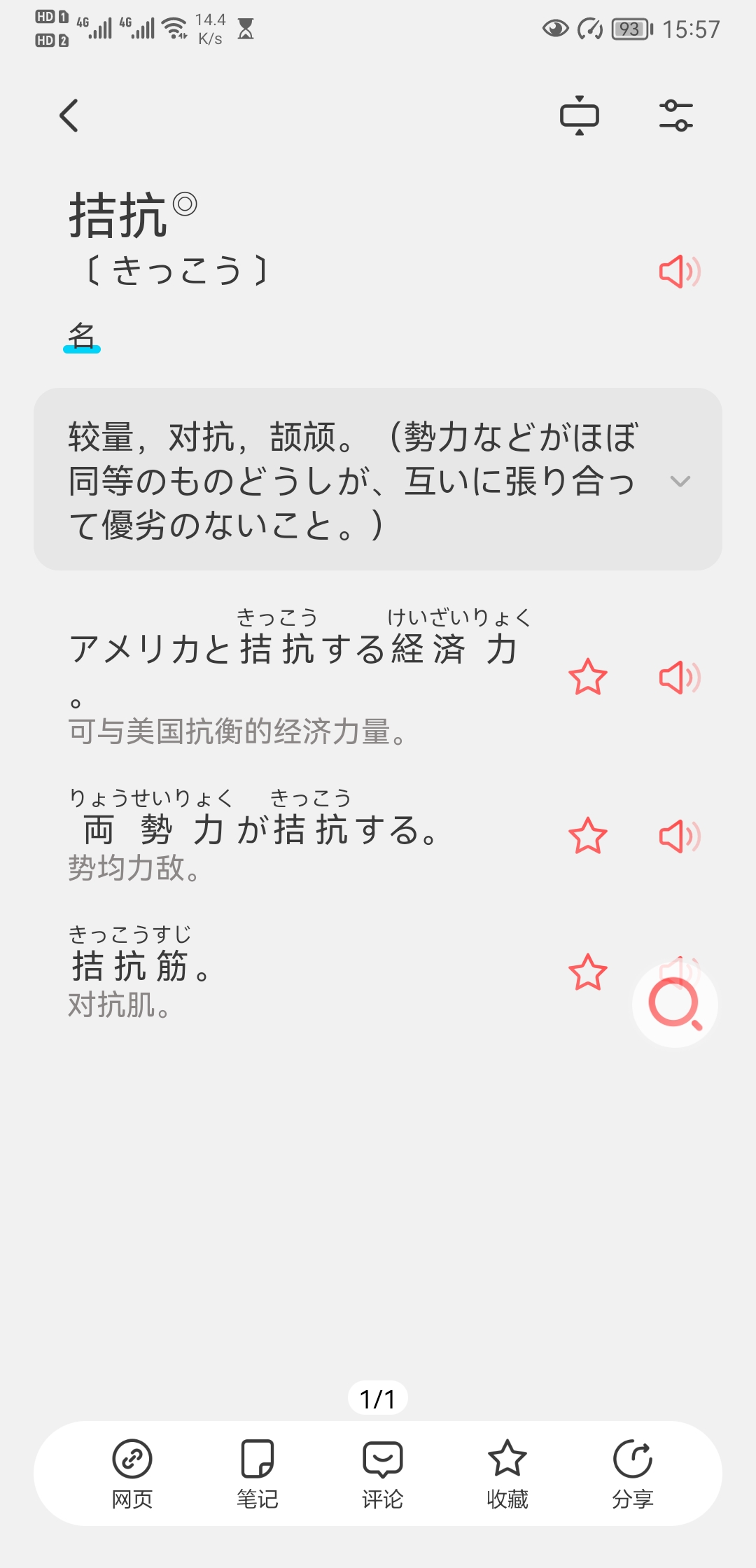Star the アメリカと拮抗する経済力 example sentence

[587, 677]
